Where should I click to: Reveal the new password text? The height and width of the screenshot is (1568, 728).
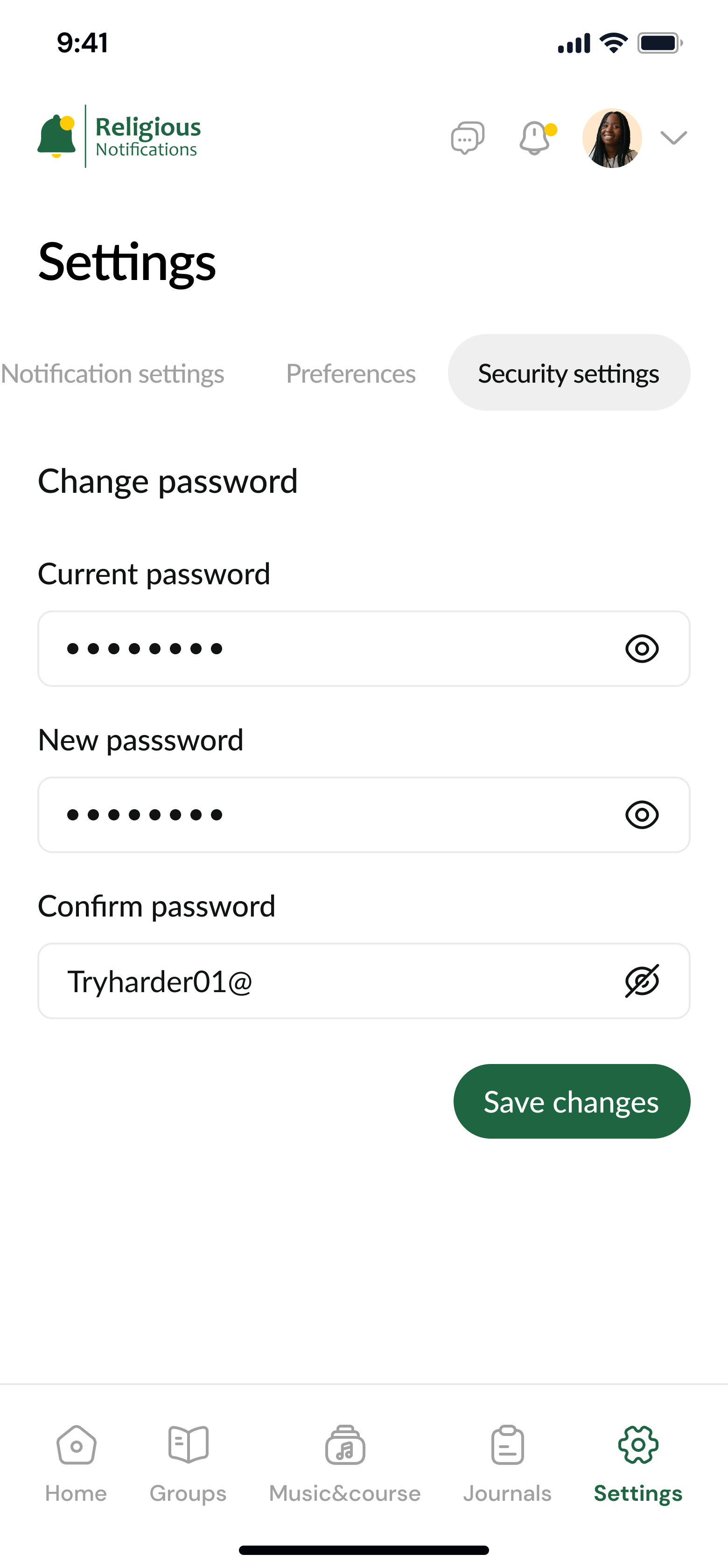[642, 815]
